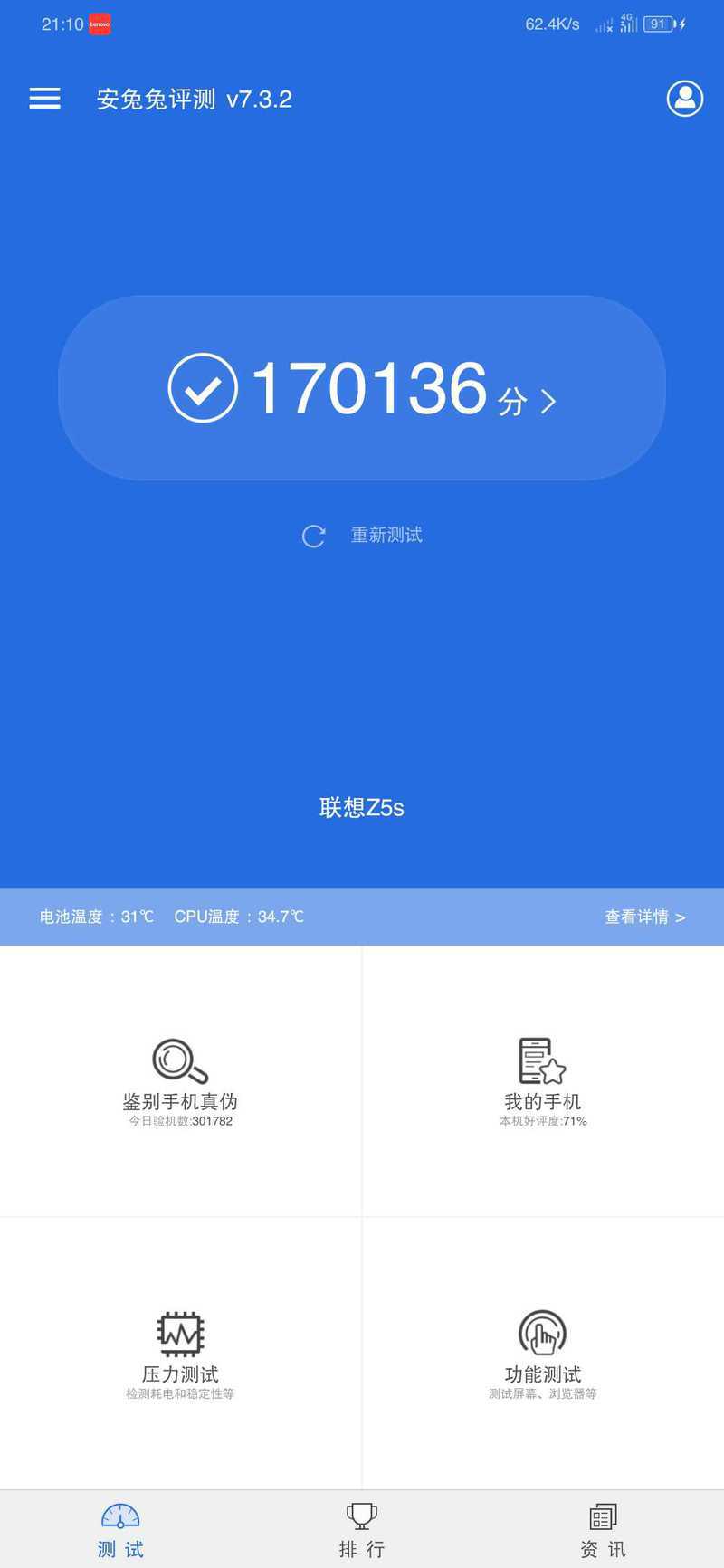
Task: Open the user profile icon
Action: [x=684, y=99]
